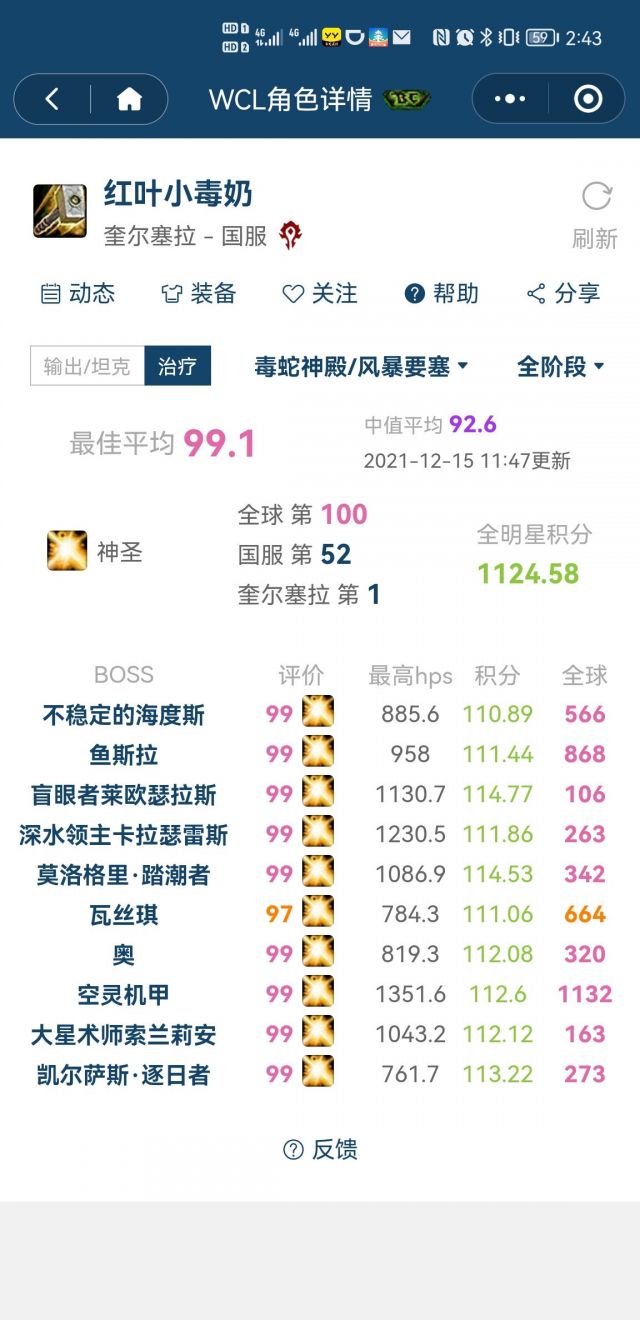Tap the 反馈 feedback link
The width and height of the screenshot is (640, 1320).
pyautogui.click(x=320, y=1150)
